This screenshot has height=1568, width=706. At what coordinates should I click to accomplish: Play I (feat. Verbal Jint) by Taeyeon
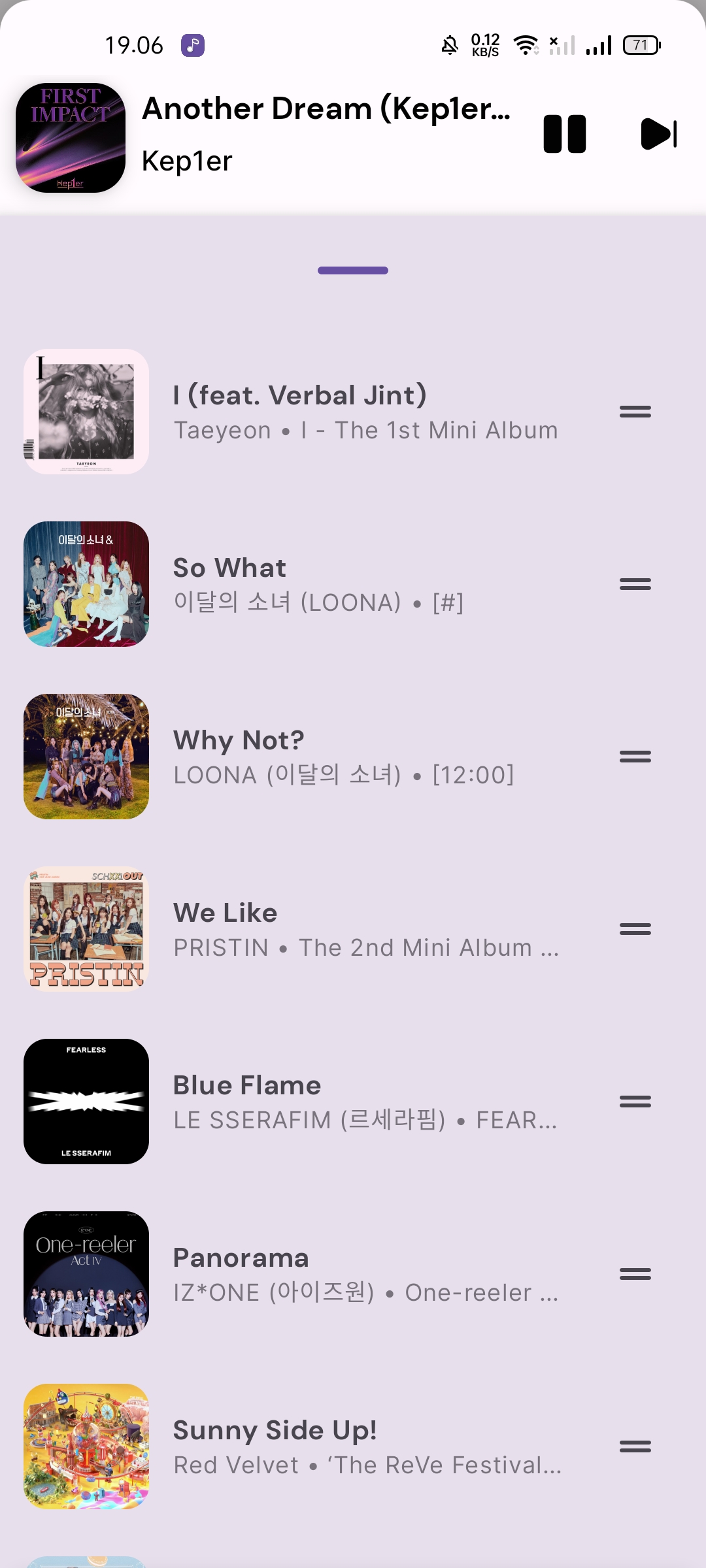point(365,412)
